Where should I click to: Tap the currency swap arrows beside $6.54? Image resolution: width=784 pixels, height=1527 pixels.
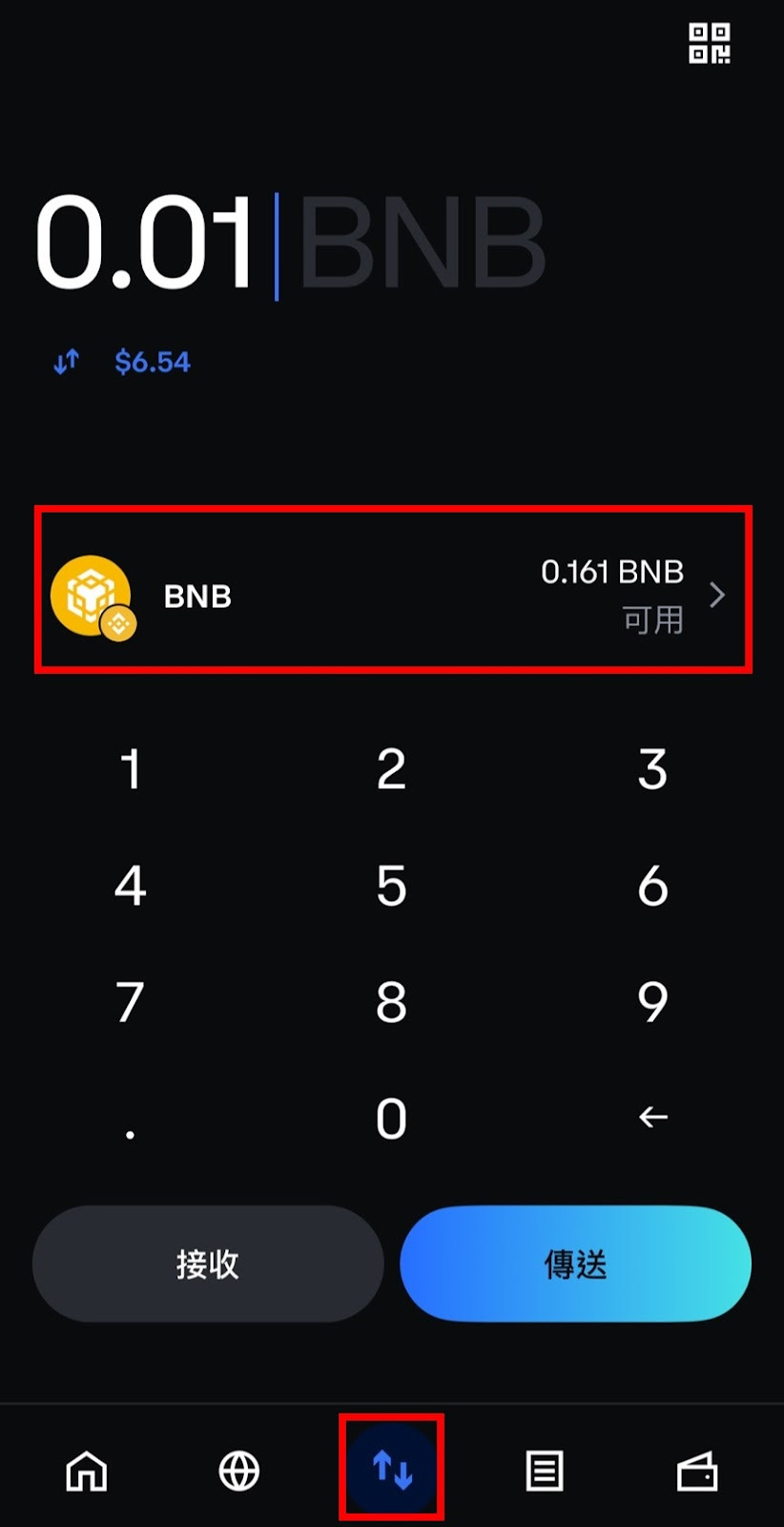click(x=67, y=361)
